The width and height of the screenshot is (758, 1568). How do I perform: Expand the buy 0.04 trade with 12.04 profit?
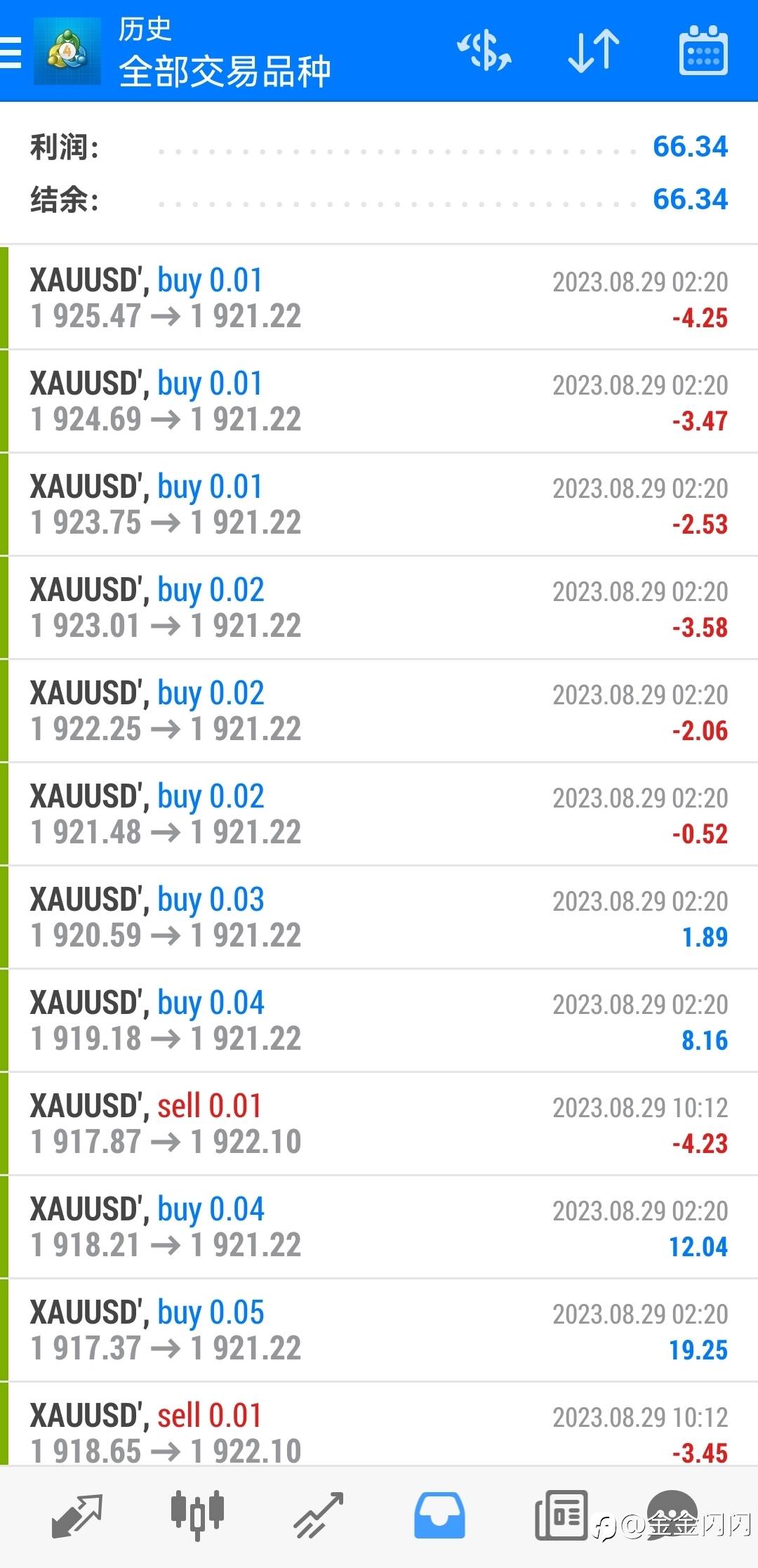[x=379, y=1227]
